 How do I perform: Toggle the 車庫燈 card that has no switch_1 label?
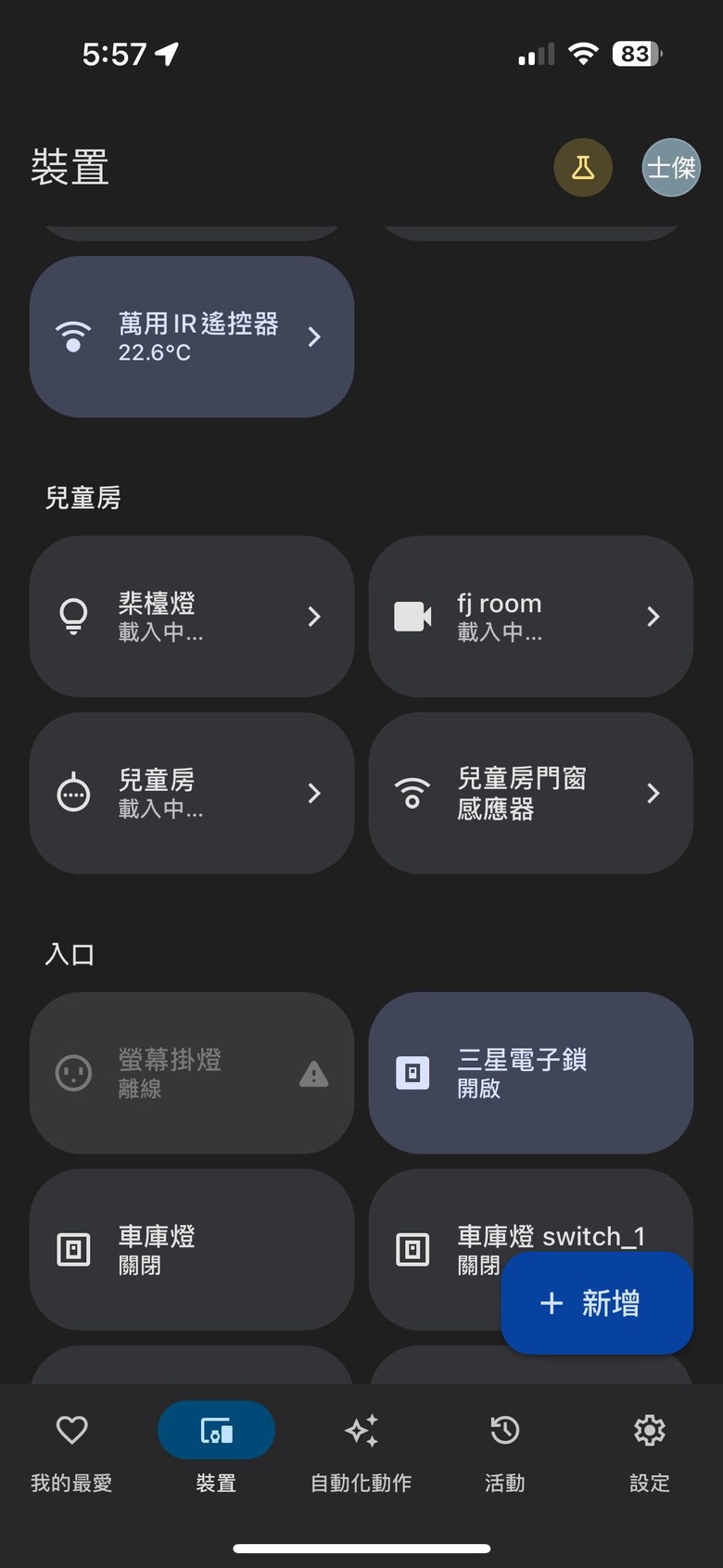click(192, 1249)
